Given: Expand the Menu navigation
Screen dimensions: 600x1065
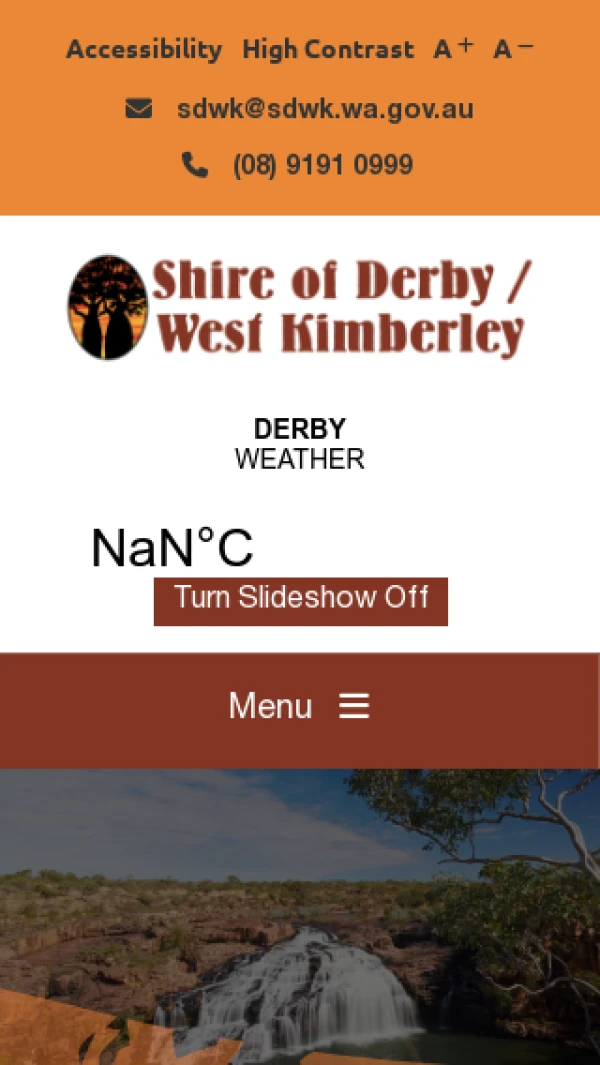Looking at the screenshot, I should (x=300, y=707).
